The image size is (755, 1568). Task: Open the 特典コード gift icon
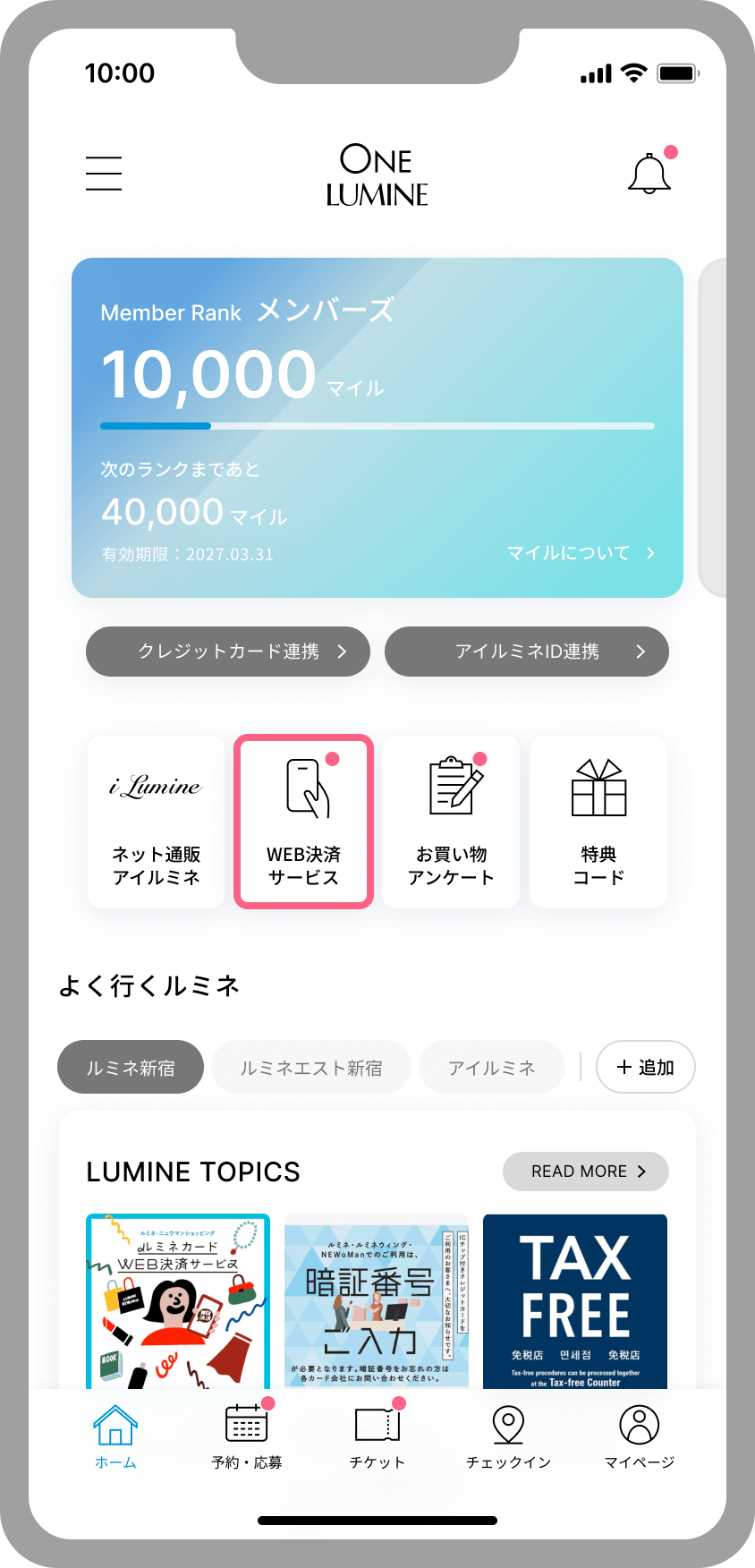point(598,821)
